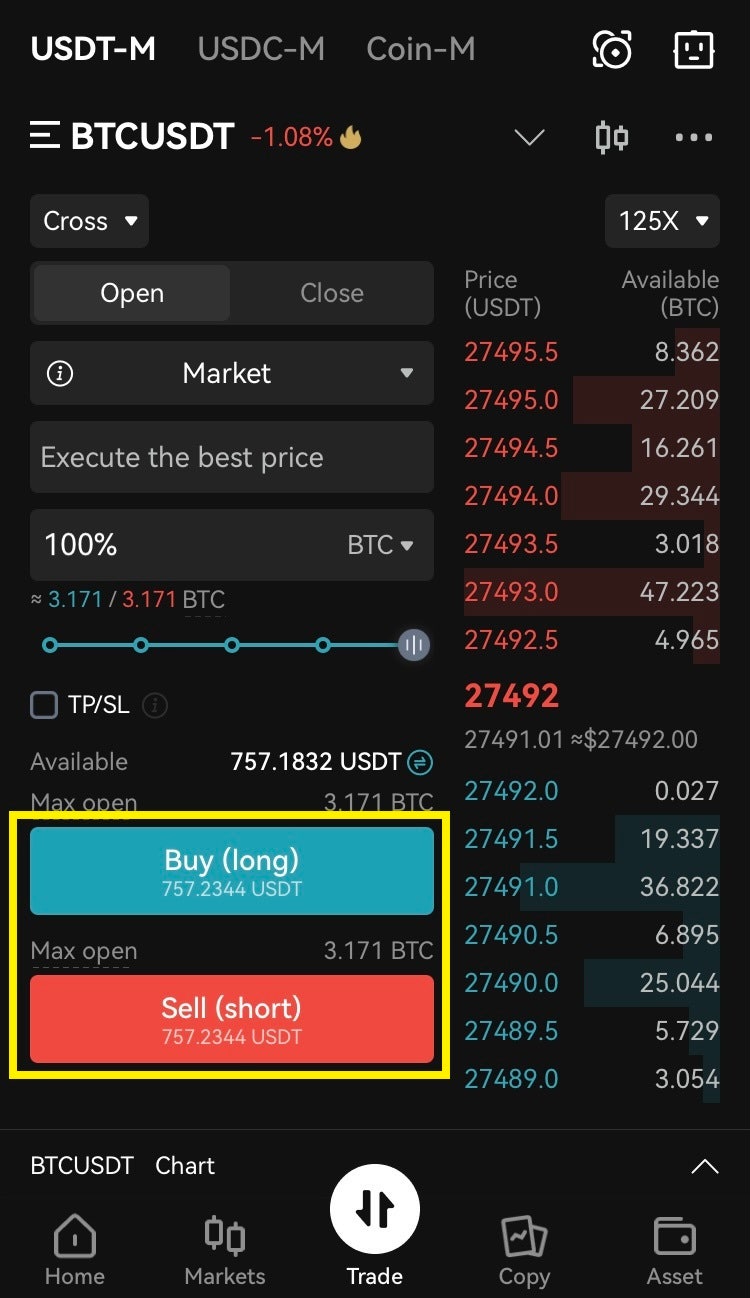This screenshot has height=1298, width=750.
Task: Tap Buy (long) button
Action: coord(232,871)
